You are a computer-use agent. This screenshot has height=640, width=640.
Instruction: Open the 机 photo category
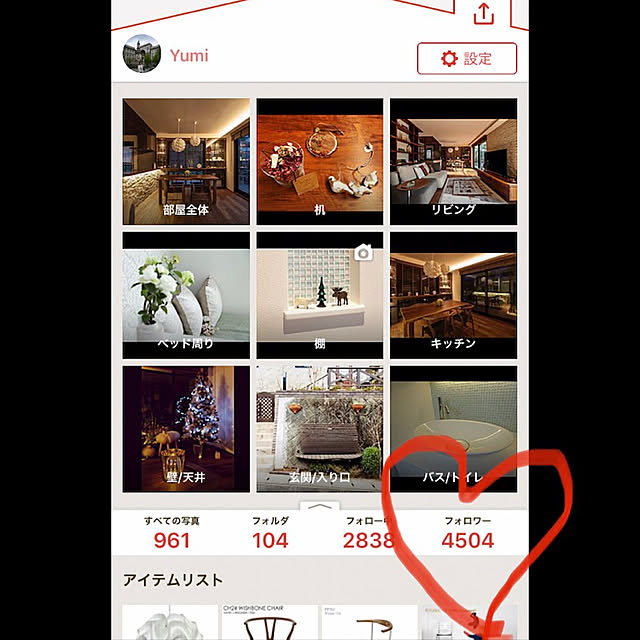coord(320,162)
